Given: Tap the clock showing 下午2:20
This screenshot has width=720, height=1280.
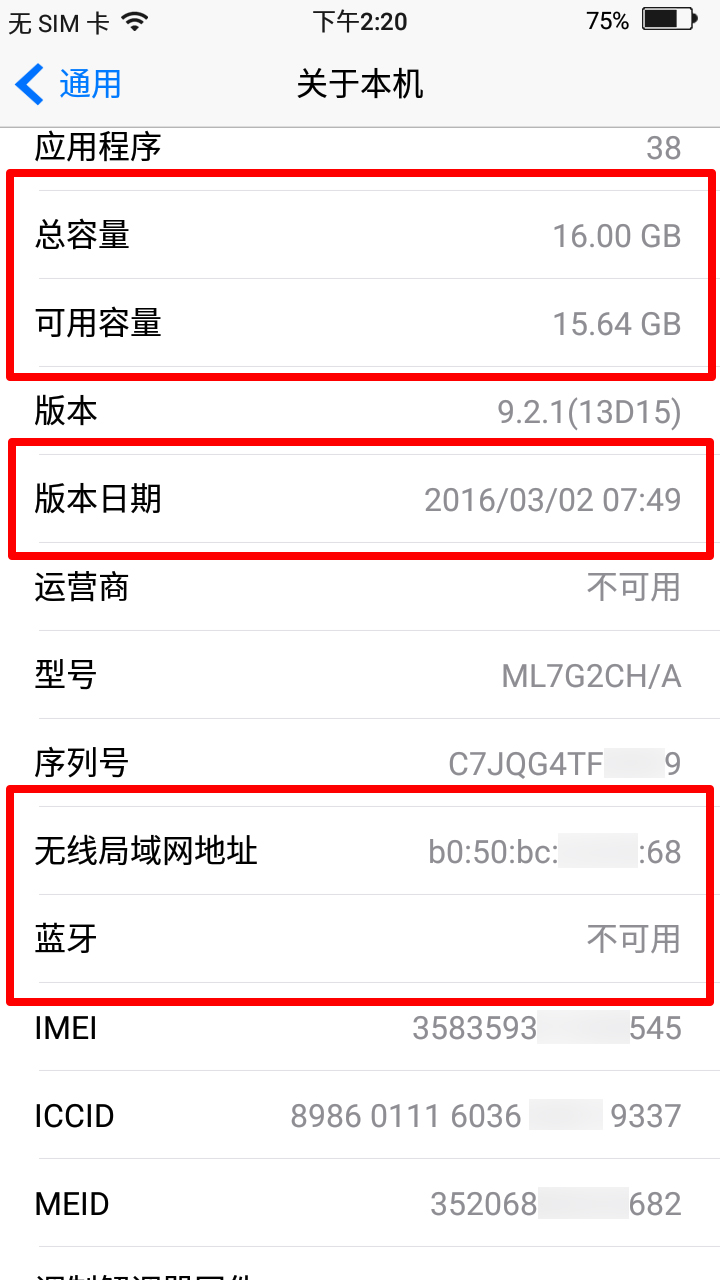Looking at the screenshot, I should (x=360, y=20).
